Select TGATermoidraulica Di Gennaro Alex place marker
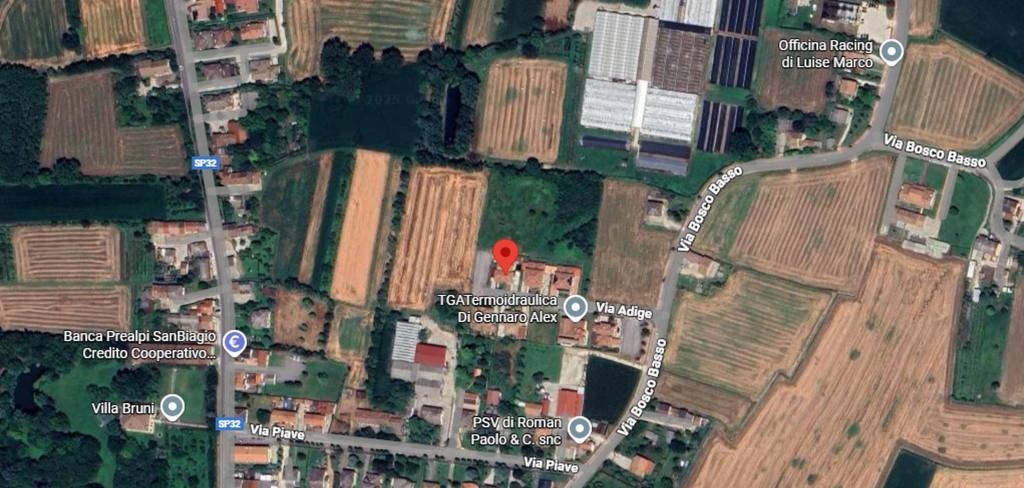 tap(575, 307)
